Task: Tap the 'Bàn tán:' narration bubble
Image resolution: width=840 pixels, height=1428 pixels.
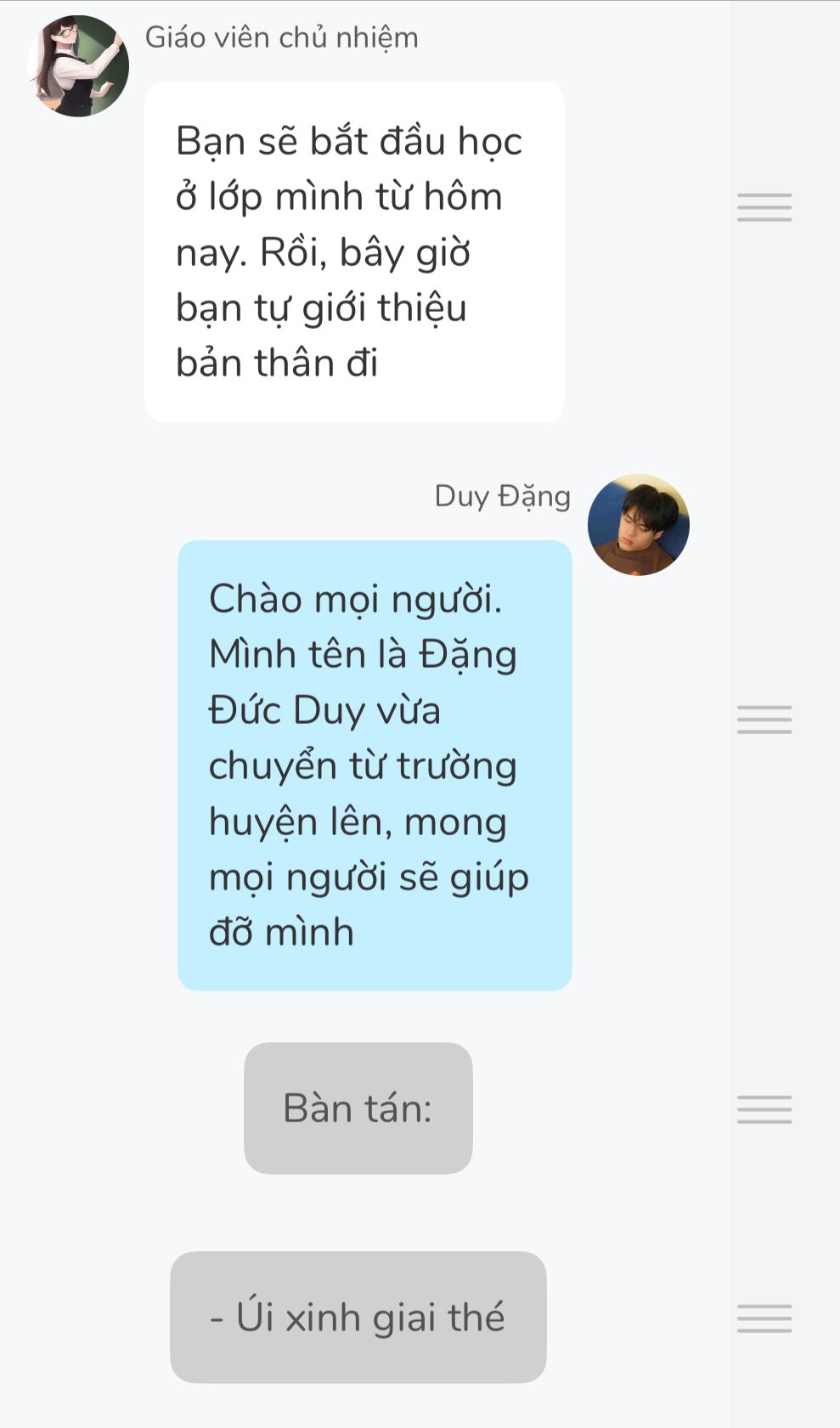Action: (x=358, y=1108)
